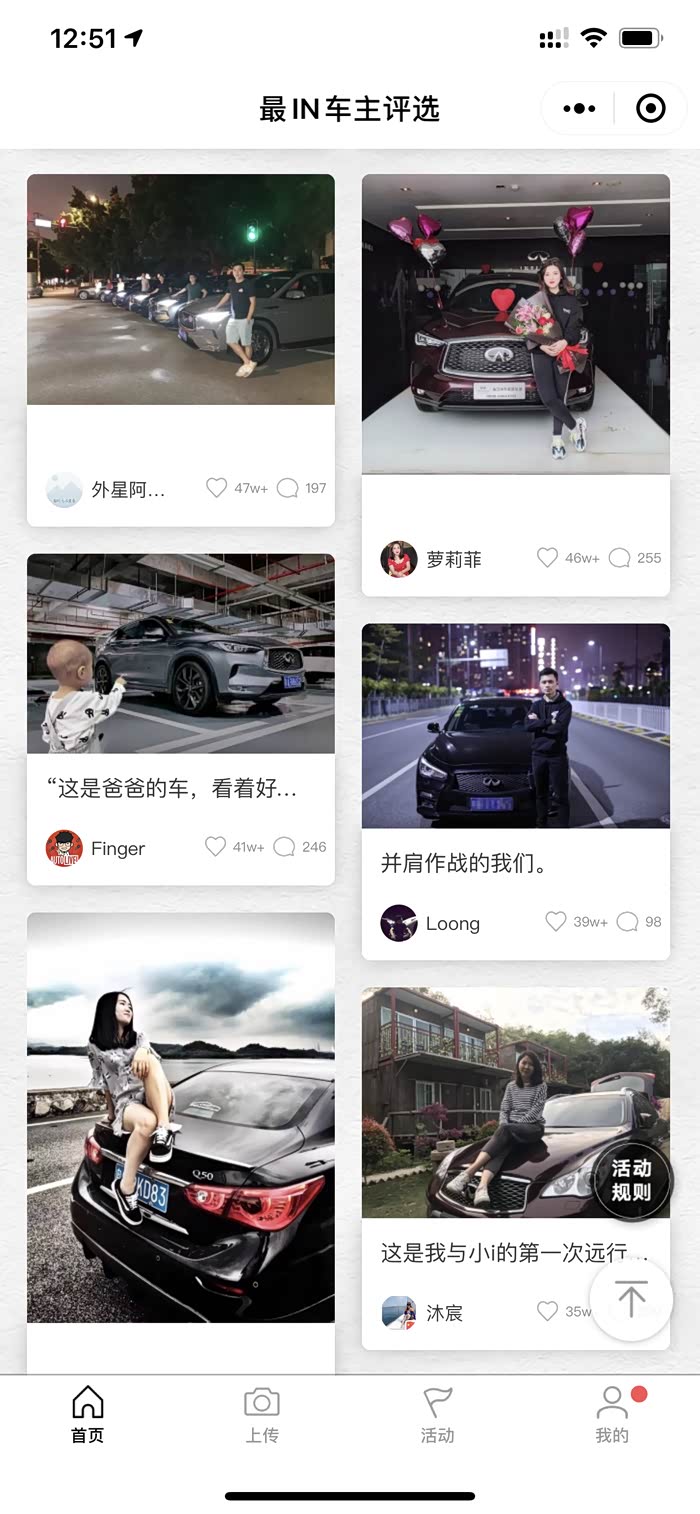700x1514 pixels.
Task: Like 萝莉菲's post
Action: 547,558
